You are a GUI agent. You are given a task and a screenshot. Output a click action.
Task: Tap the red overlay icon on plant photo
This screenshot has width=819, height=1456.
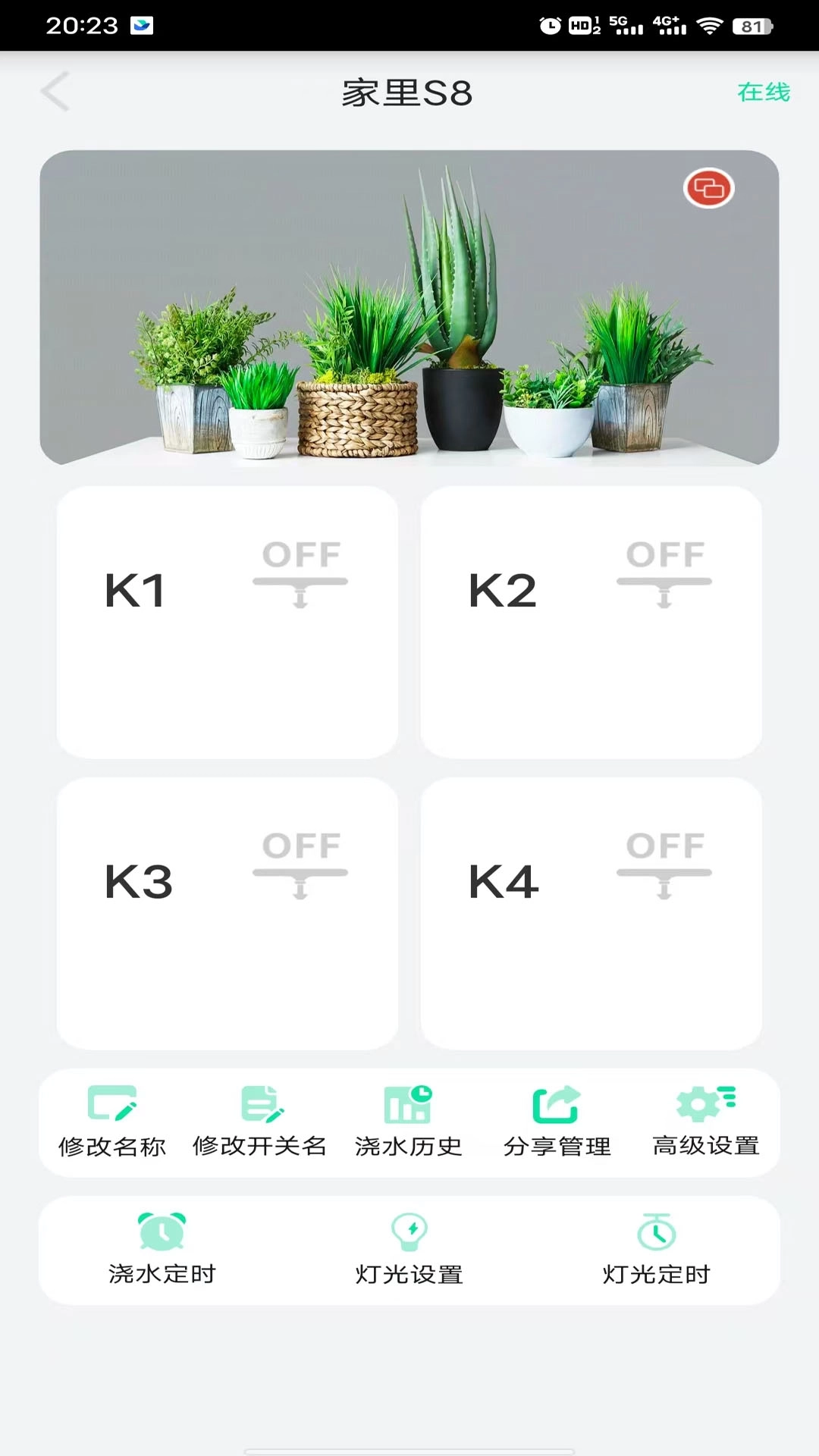[708, 187]
